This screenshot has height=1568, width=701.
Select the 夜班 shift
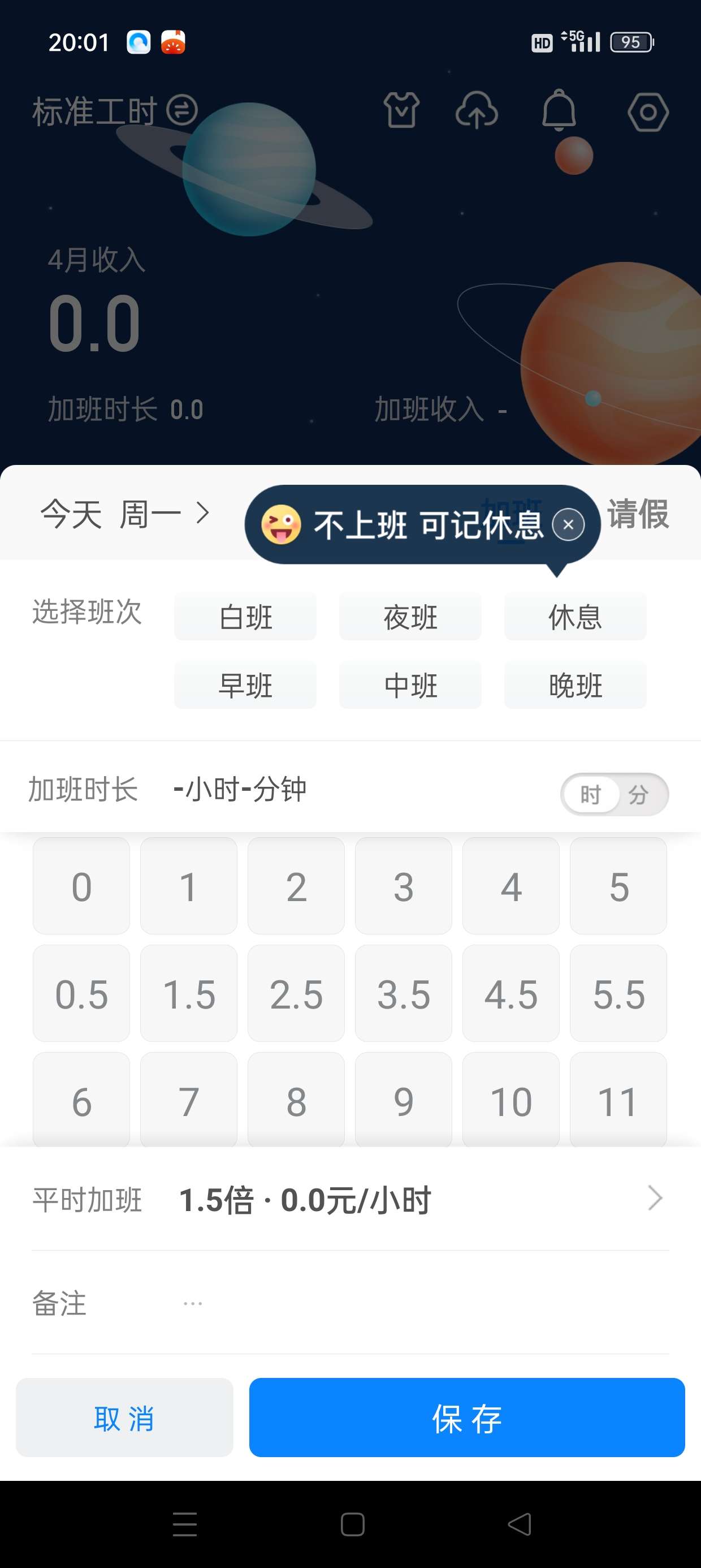click(x=410, y=617)
